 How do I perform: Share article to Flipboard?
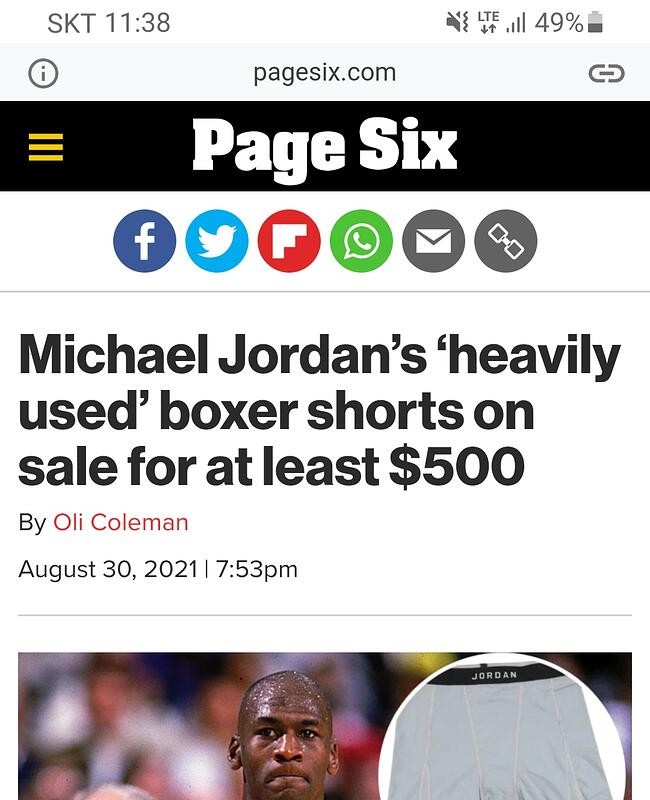tap(289, 241)
